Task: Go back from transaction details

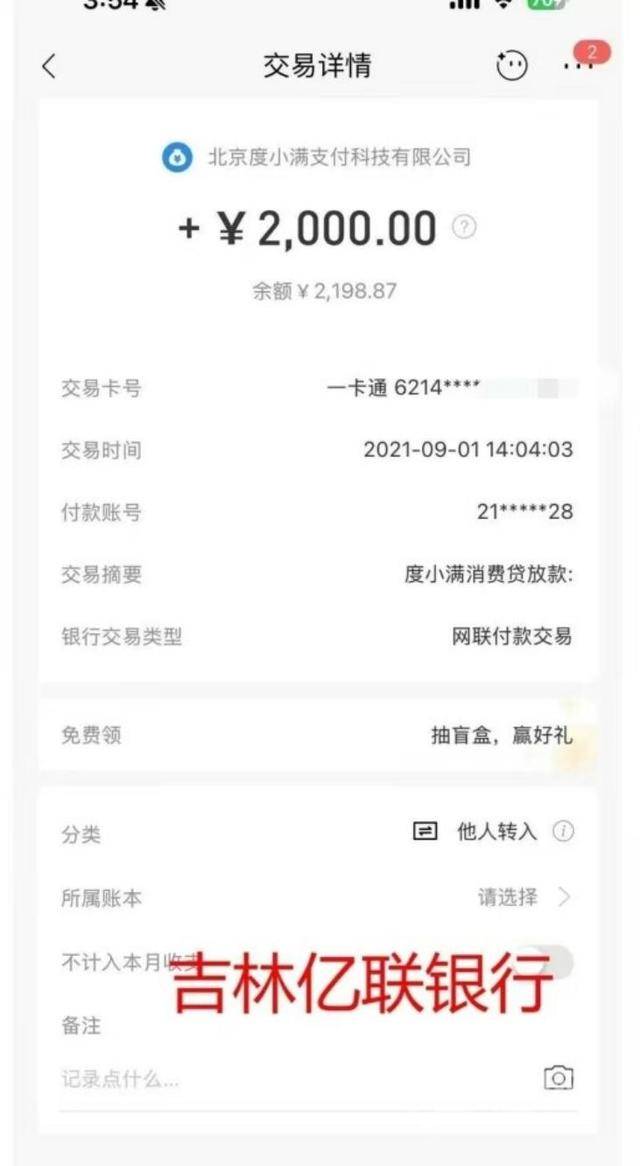Action: [x=49, y=67]
